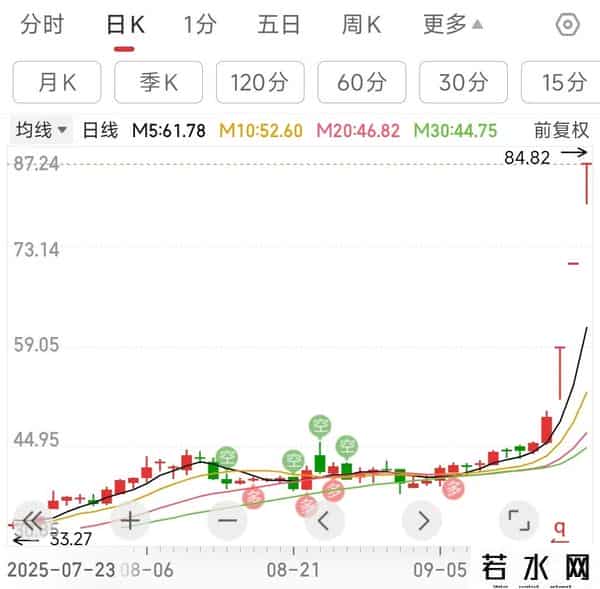The width and height of the screenshot is (600, 589).
Task: Zoom out the chart with minus
Action: point(227,520)
